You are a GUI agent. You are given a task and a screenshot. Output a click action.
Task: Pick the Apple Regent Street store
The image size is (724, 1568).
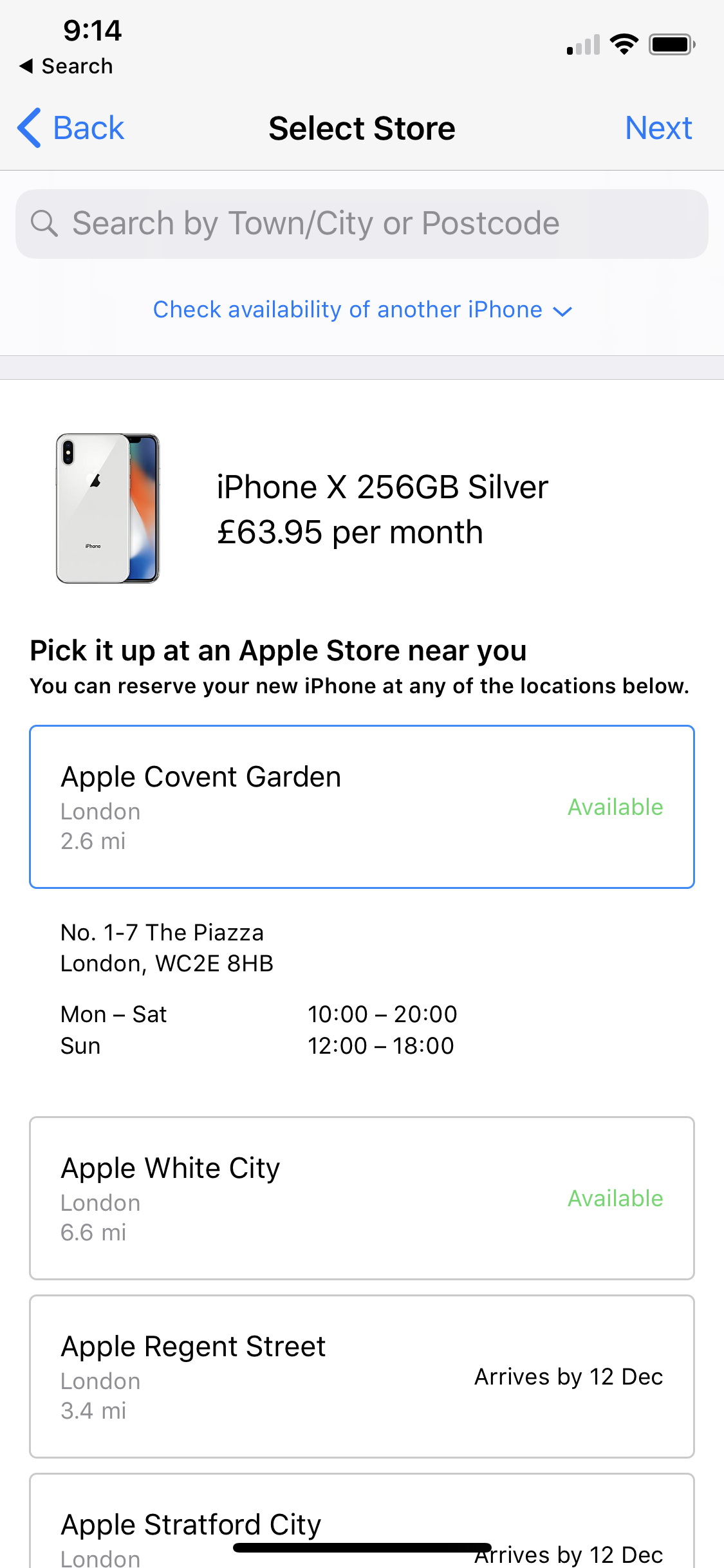coord(362,1376)
